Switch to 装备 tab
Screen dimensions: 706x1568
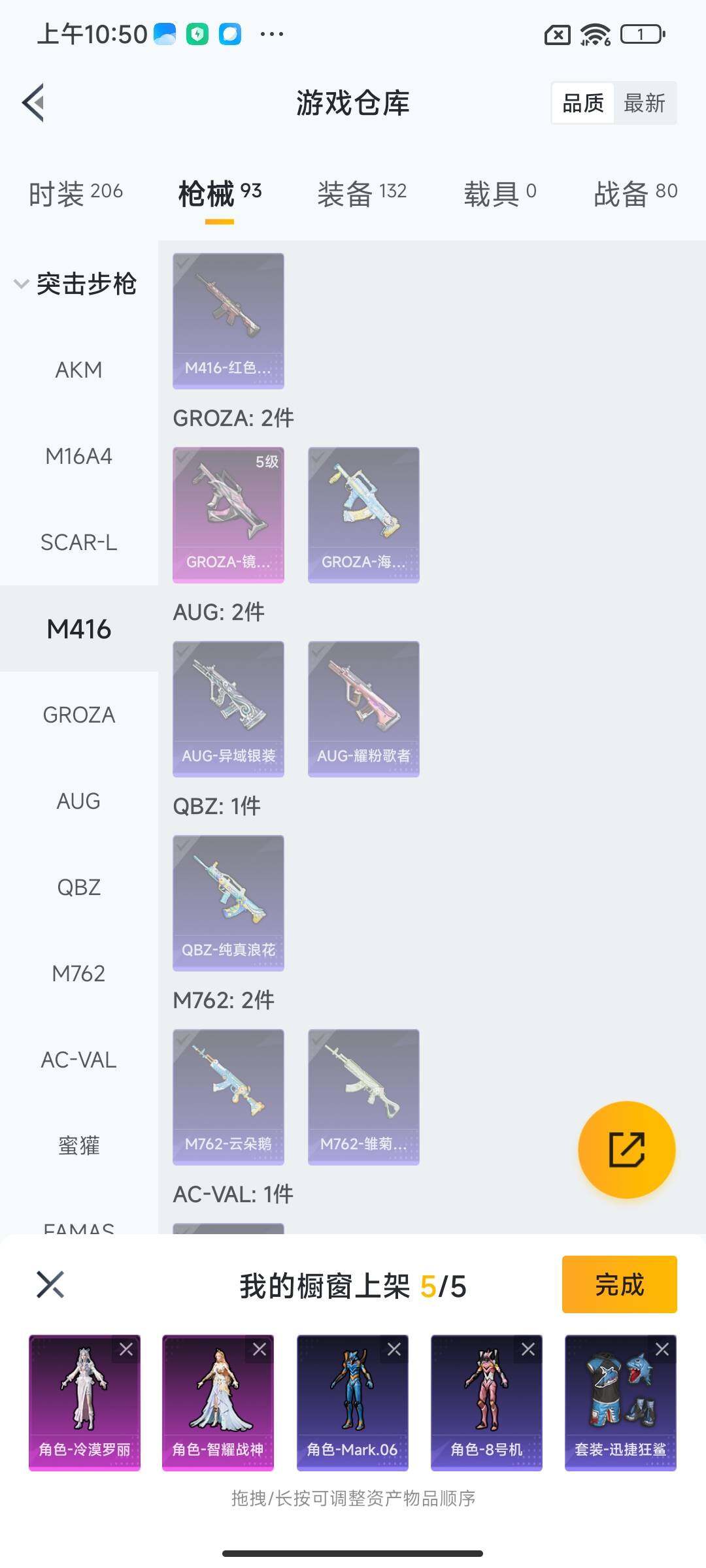point(361,193)
